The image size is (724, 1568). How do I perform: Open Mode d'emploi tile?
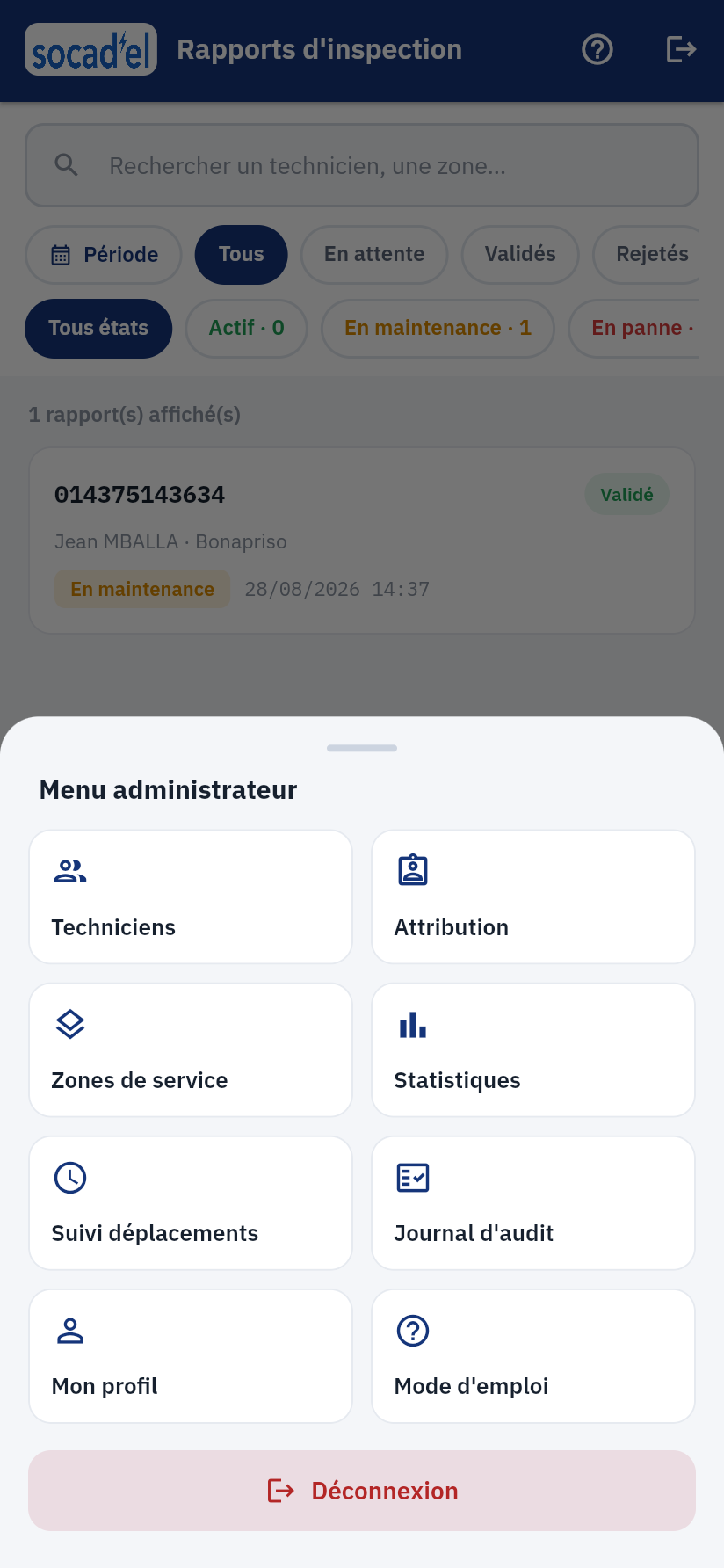click(533, 1355)
